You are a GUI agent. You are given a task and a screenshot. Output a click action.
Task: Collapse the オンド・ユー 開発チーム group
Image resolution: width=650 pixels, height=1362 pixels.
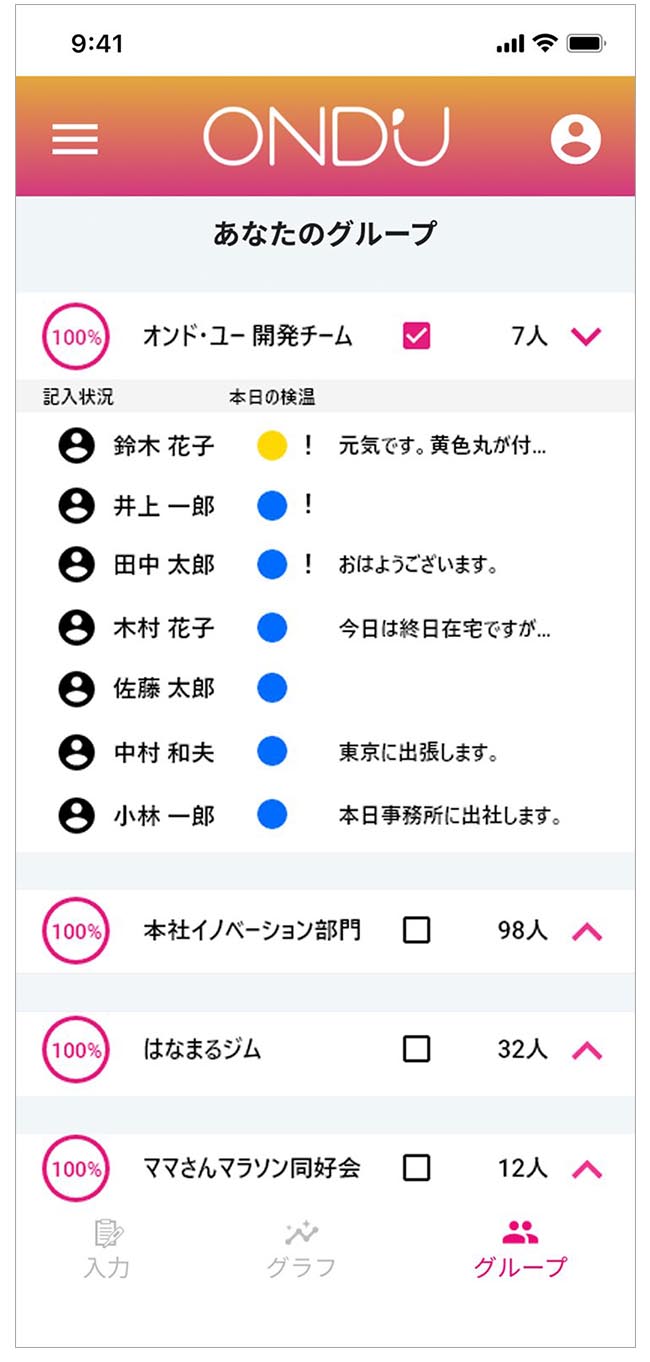click(x=586, y=337)
